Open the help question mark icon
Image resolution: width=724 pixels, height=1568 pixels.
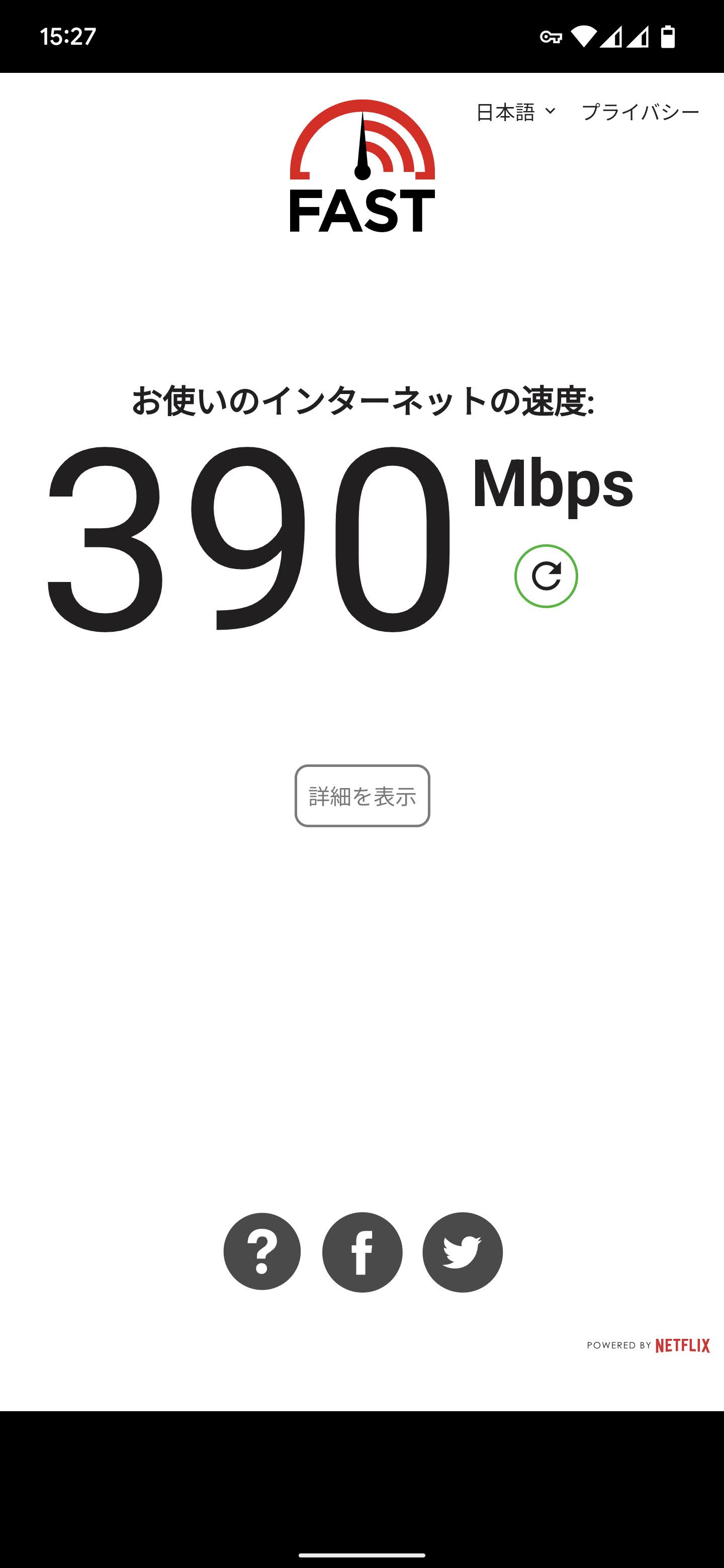262,1252
